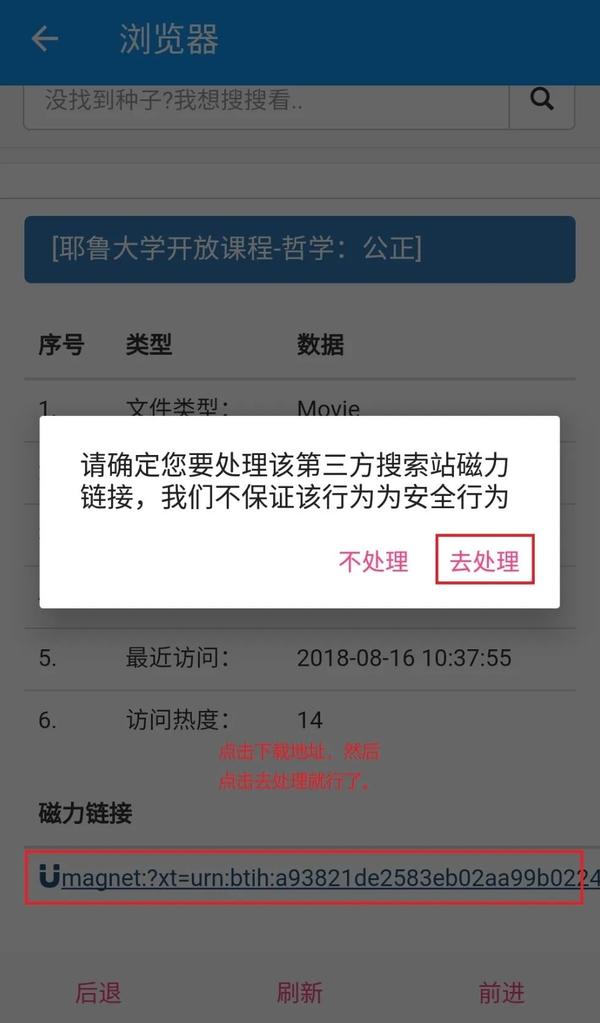Tap the seed search input box
The height and width of the screenshot is (1023, 600).
pyautogui.click(x=265, y=103)
